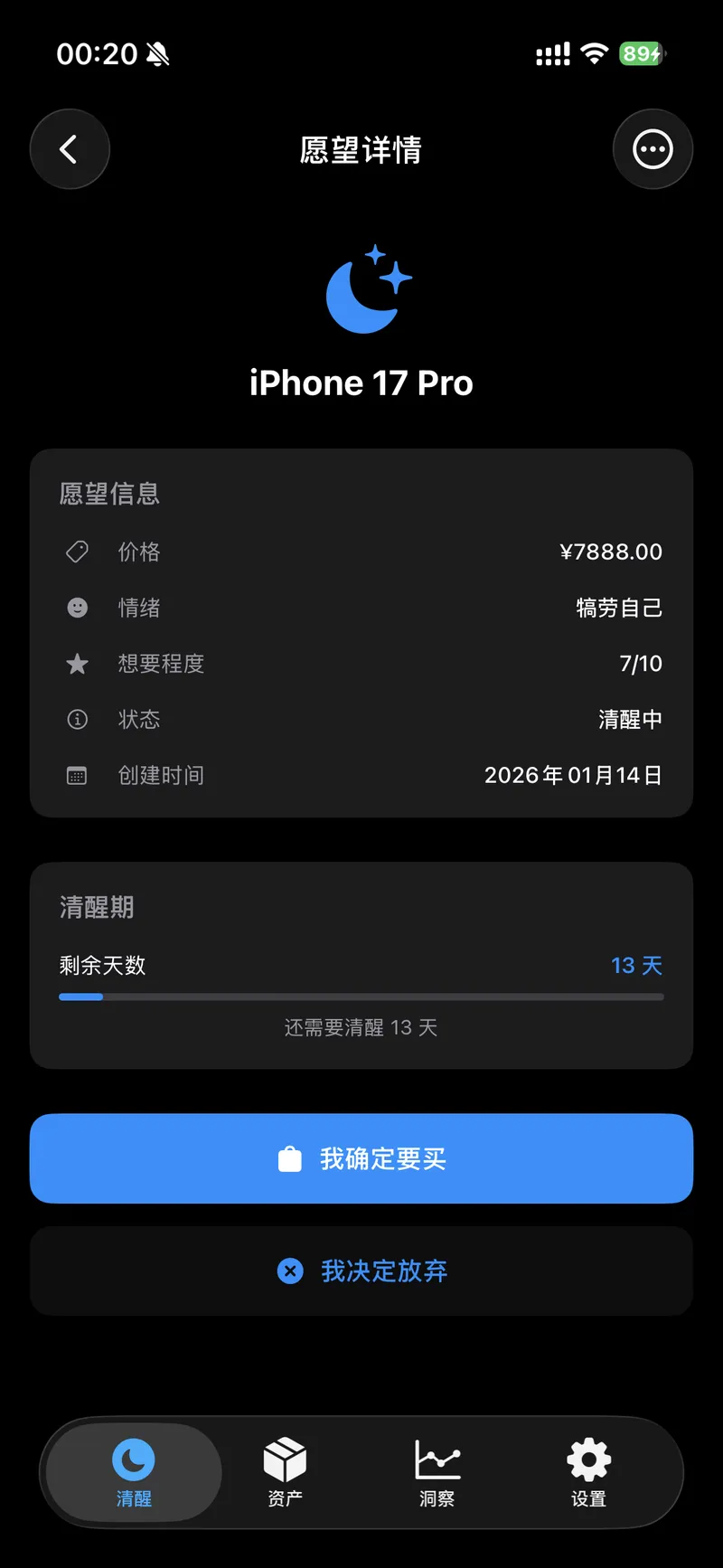Go back using the back arrow
This screenshot has height=1568, width=723.
tap(70, 148)
